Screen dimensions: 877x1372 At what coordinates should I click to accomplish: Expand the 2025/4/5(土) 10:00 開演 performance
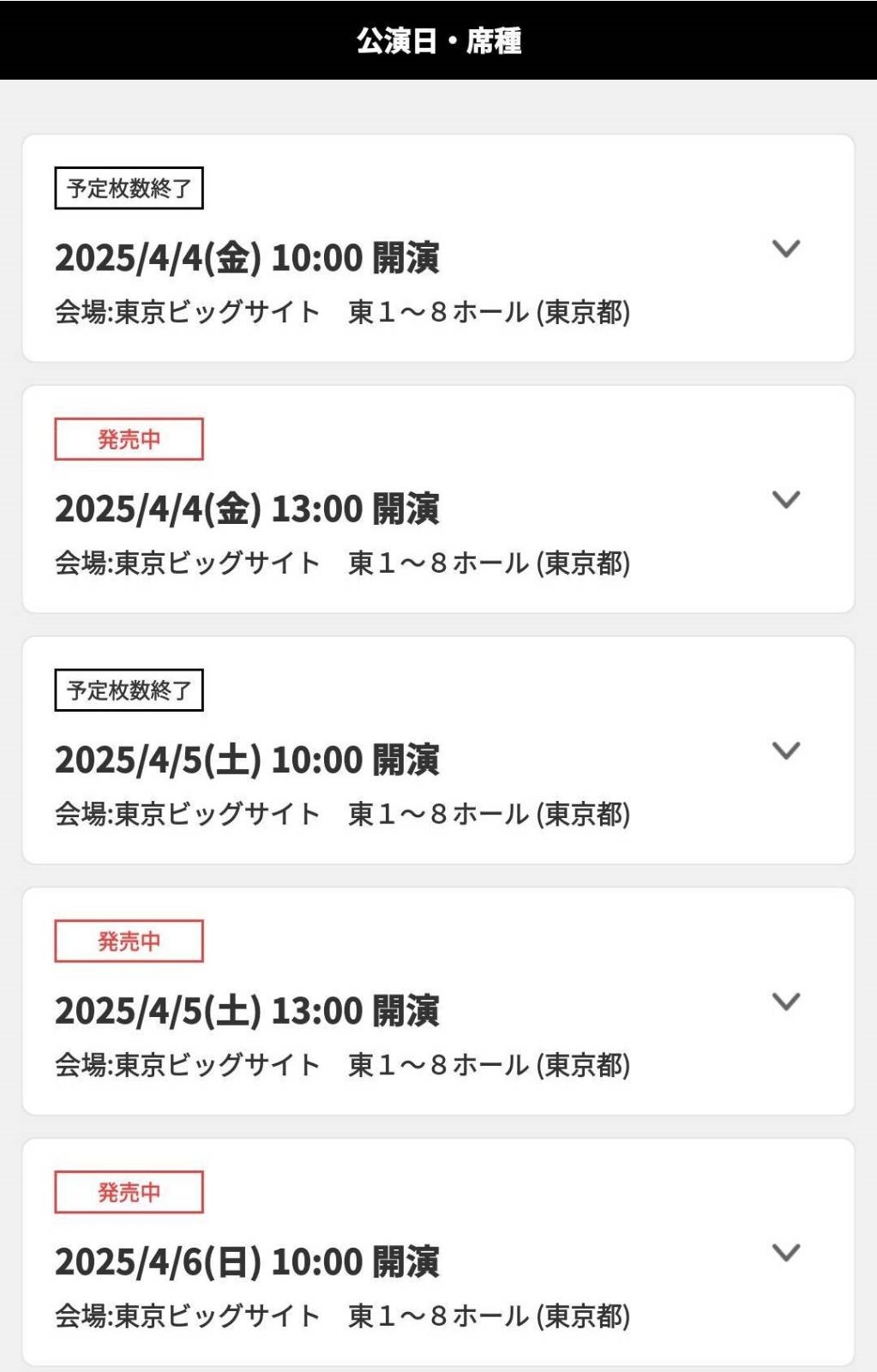785,751
